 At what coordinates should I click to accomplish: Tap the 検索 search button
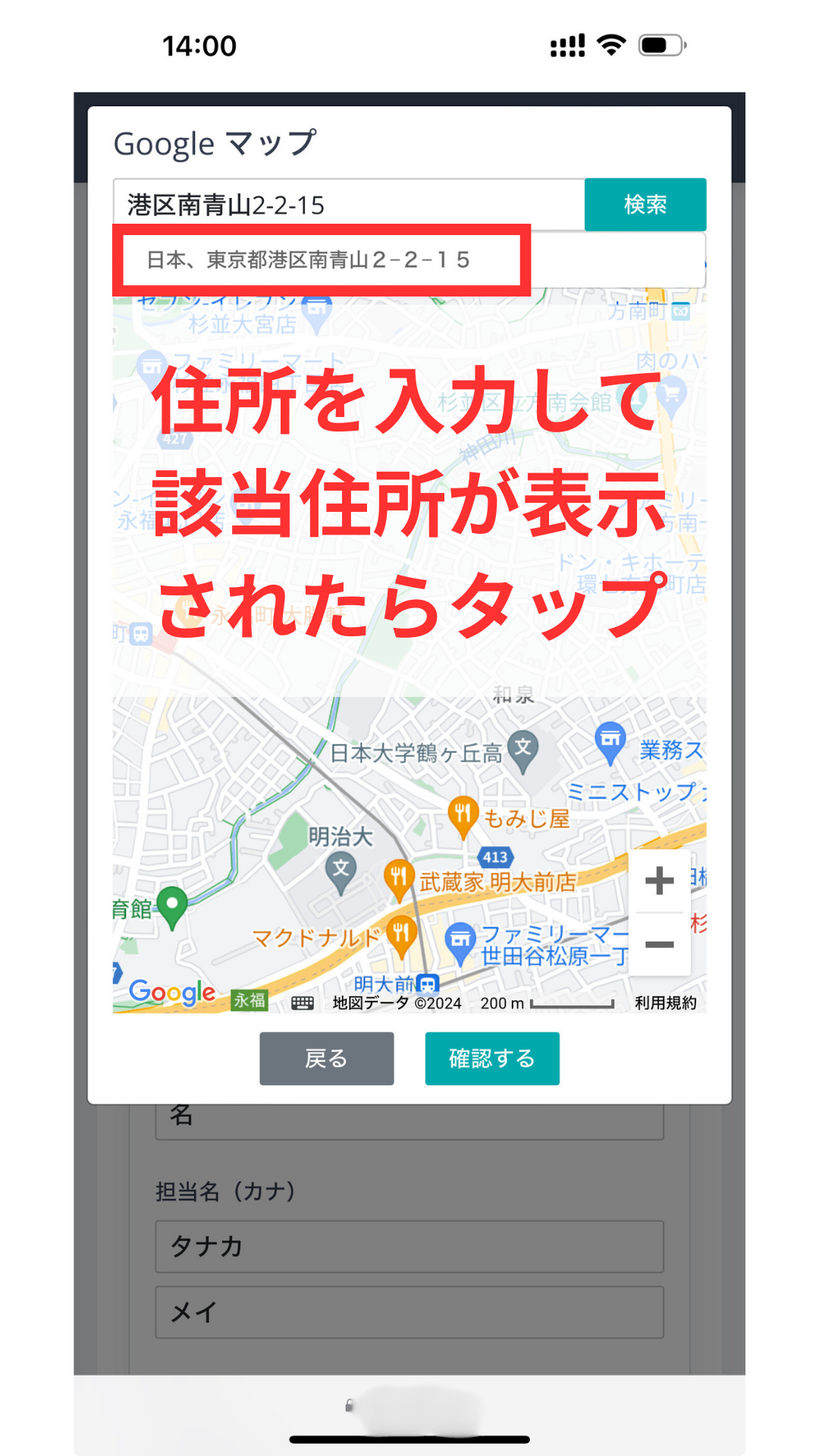point(645,205)
